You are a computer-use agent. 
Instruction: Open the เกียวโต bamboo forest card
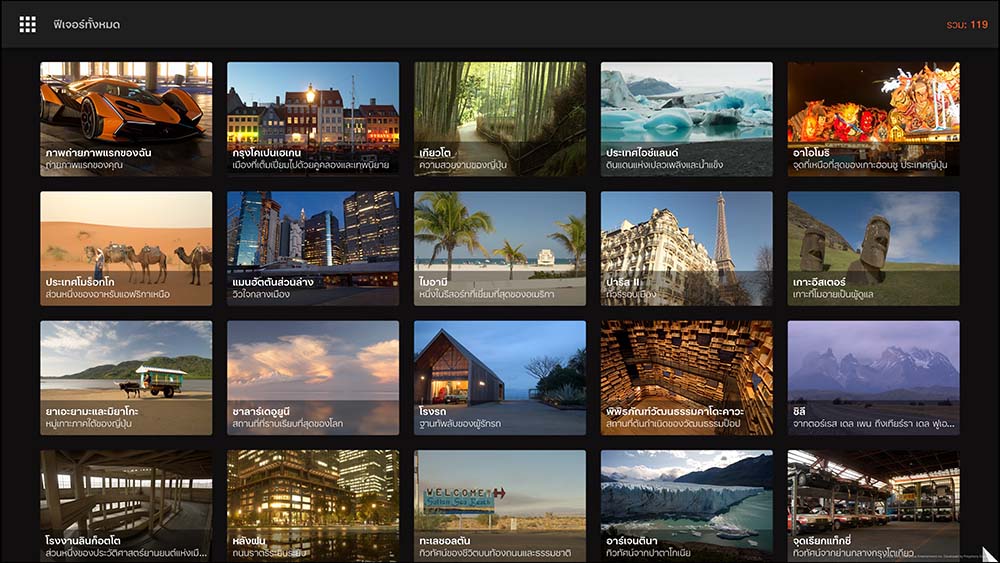(x=500, y=118)
